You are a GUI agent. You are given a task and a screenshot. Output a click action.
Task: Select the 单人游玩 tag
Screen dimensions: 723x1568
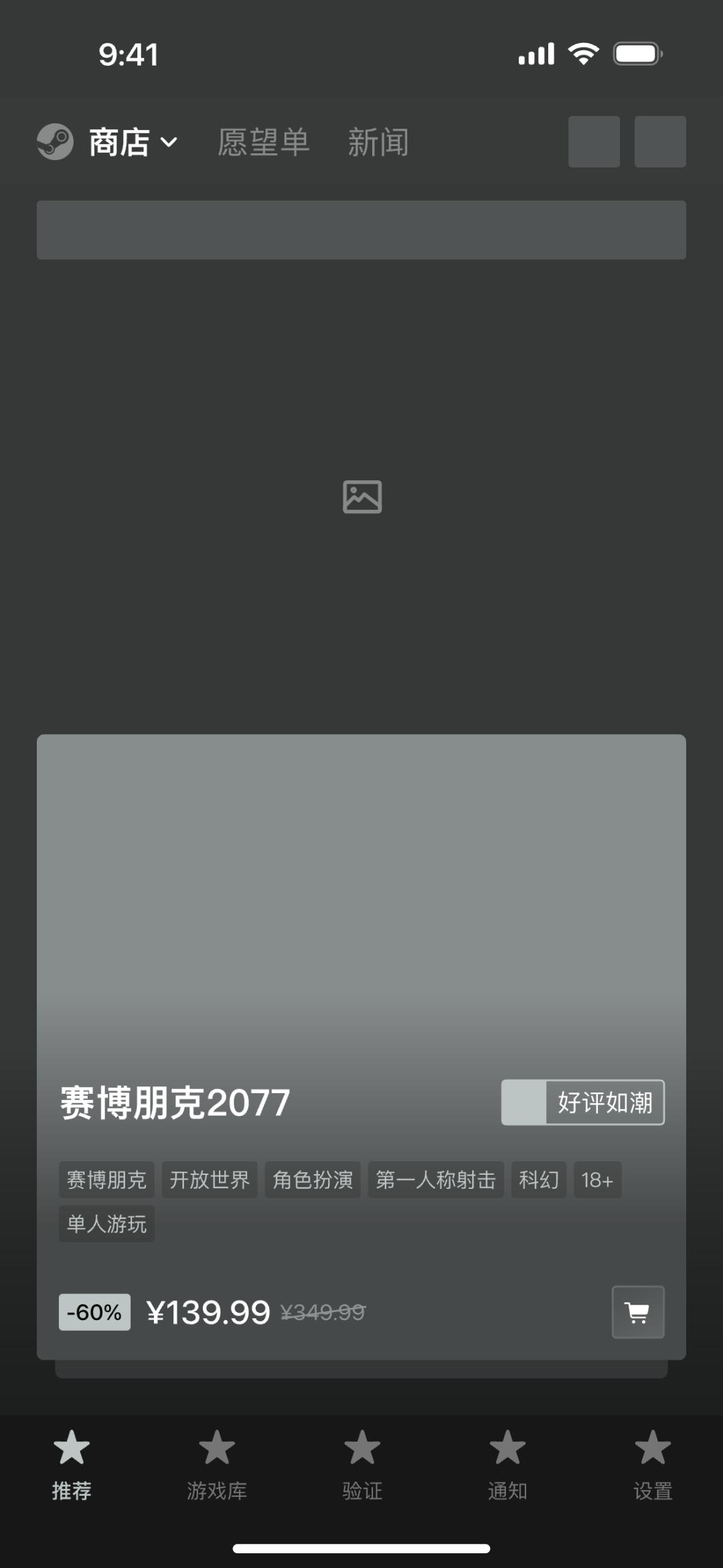click(x=106, y=1224)
